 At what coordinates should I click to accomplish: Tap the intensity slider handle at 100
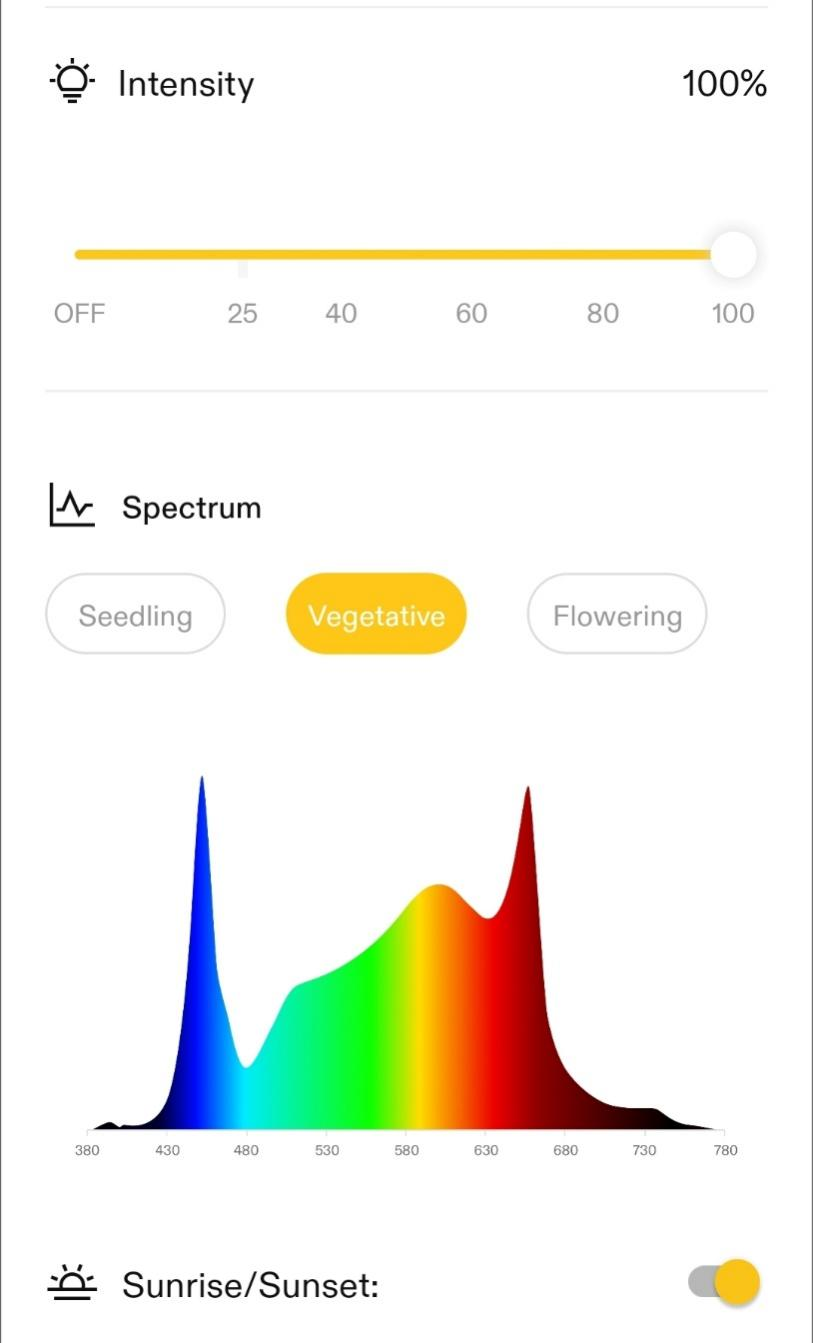tap(733, 254)
